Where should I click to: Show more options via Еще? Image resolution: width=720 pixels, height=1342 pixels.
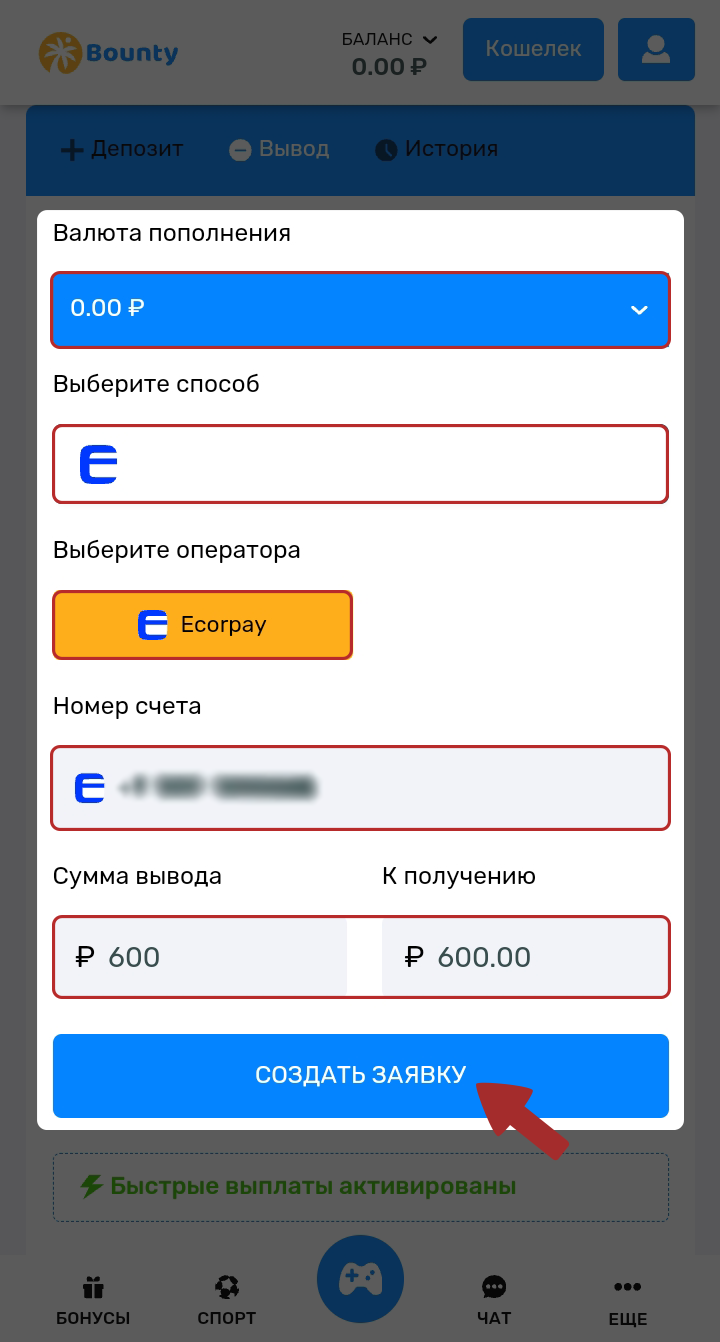(x=628, y=1300)
